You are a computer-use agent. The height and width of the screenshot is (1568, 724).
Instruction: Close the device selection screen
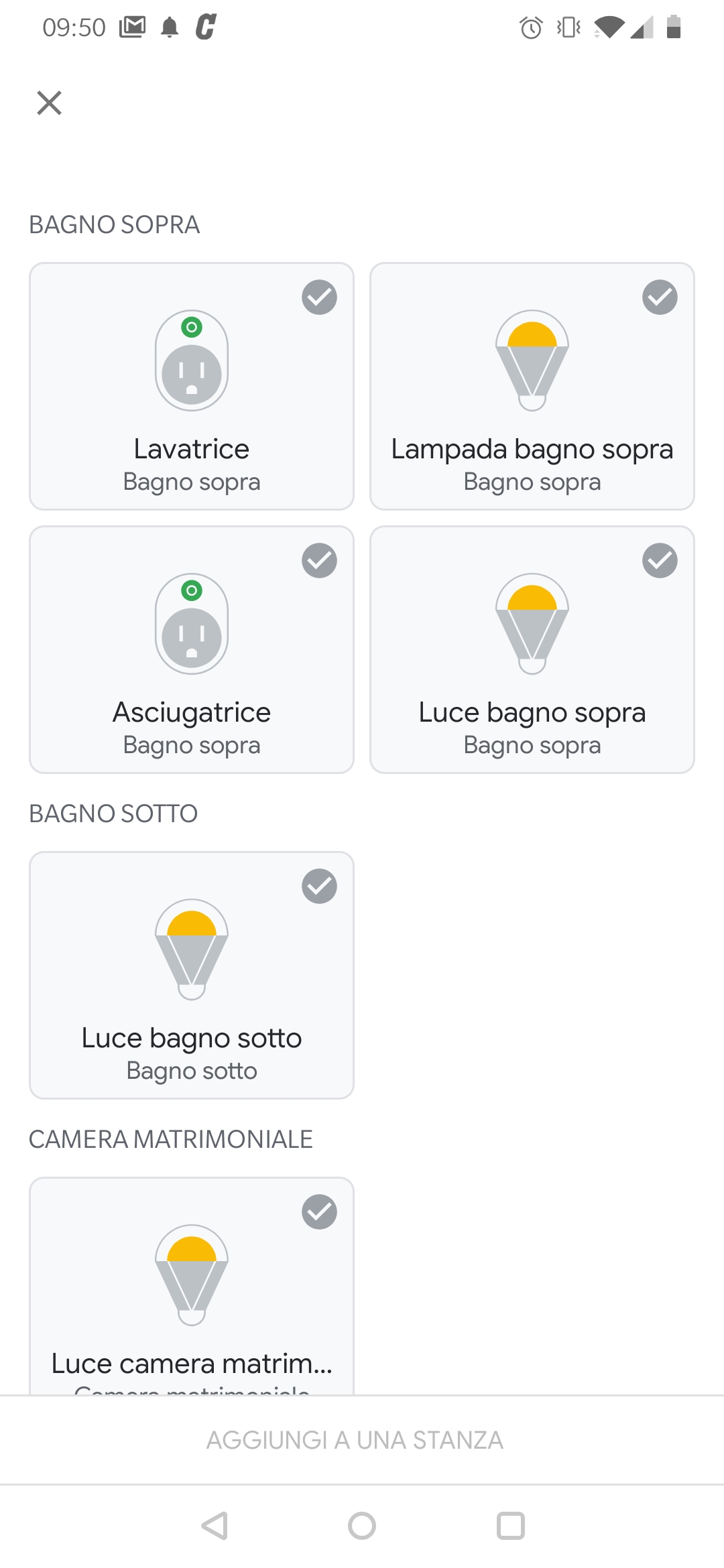pos(49,103)
